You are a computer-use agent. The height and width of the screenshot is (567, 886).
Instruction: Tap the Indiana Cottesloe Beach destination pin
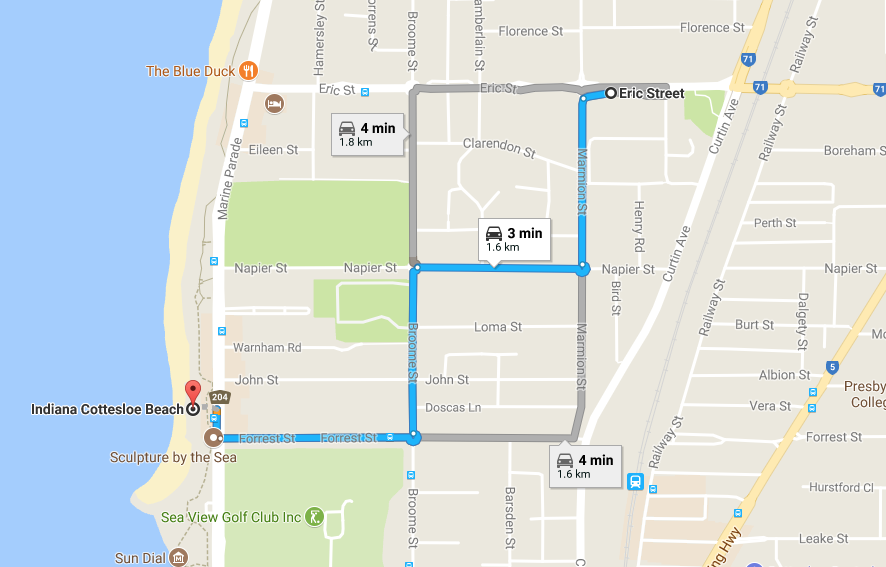(x=193, y=392)
